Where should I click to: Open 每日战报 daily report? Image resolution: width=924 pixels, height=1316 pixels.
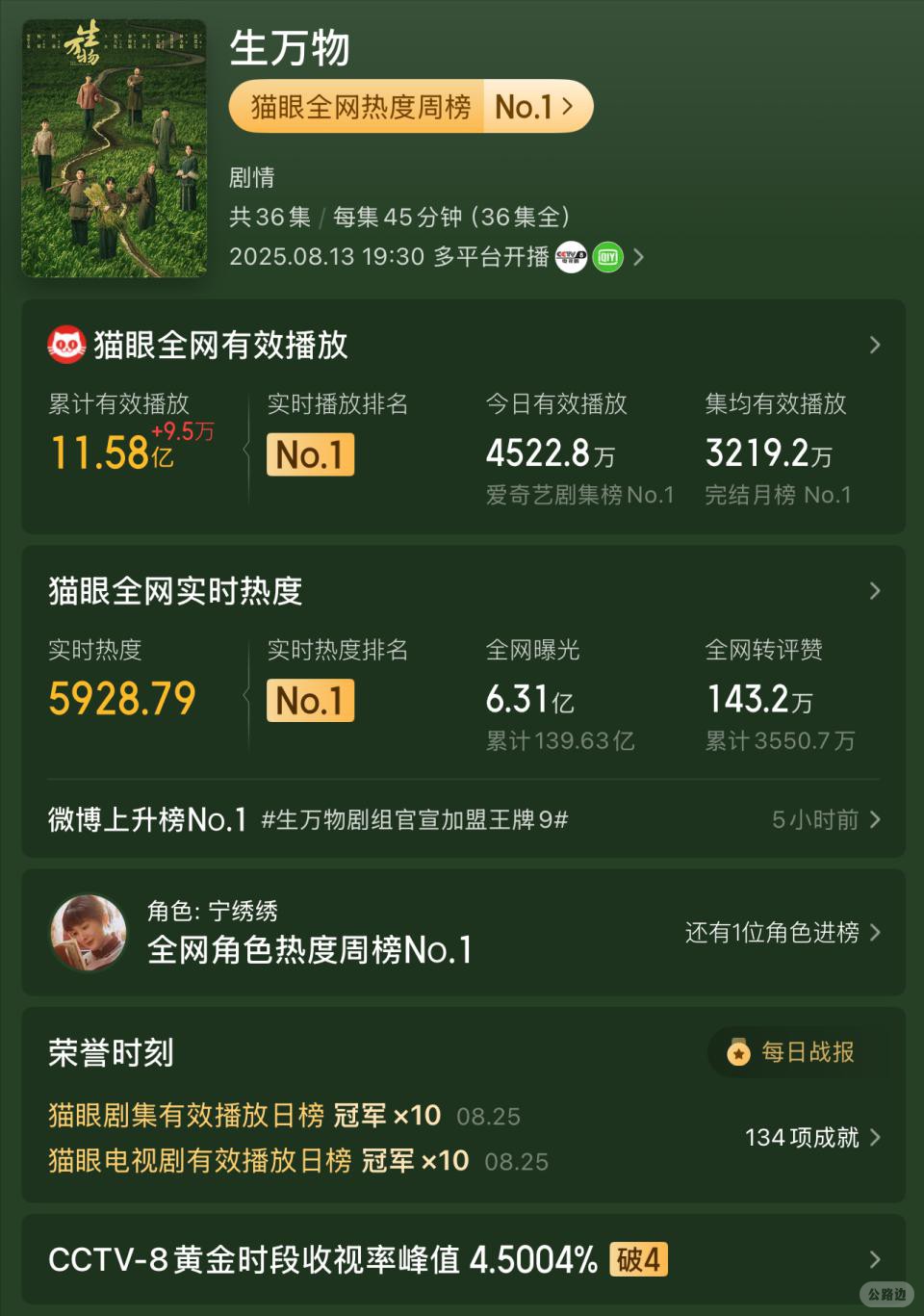click(791, 1052)
